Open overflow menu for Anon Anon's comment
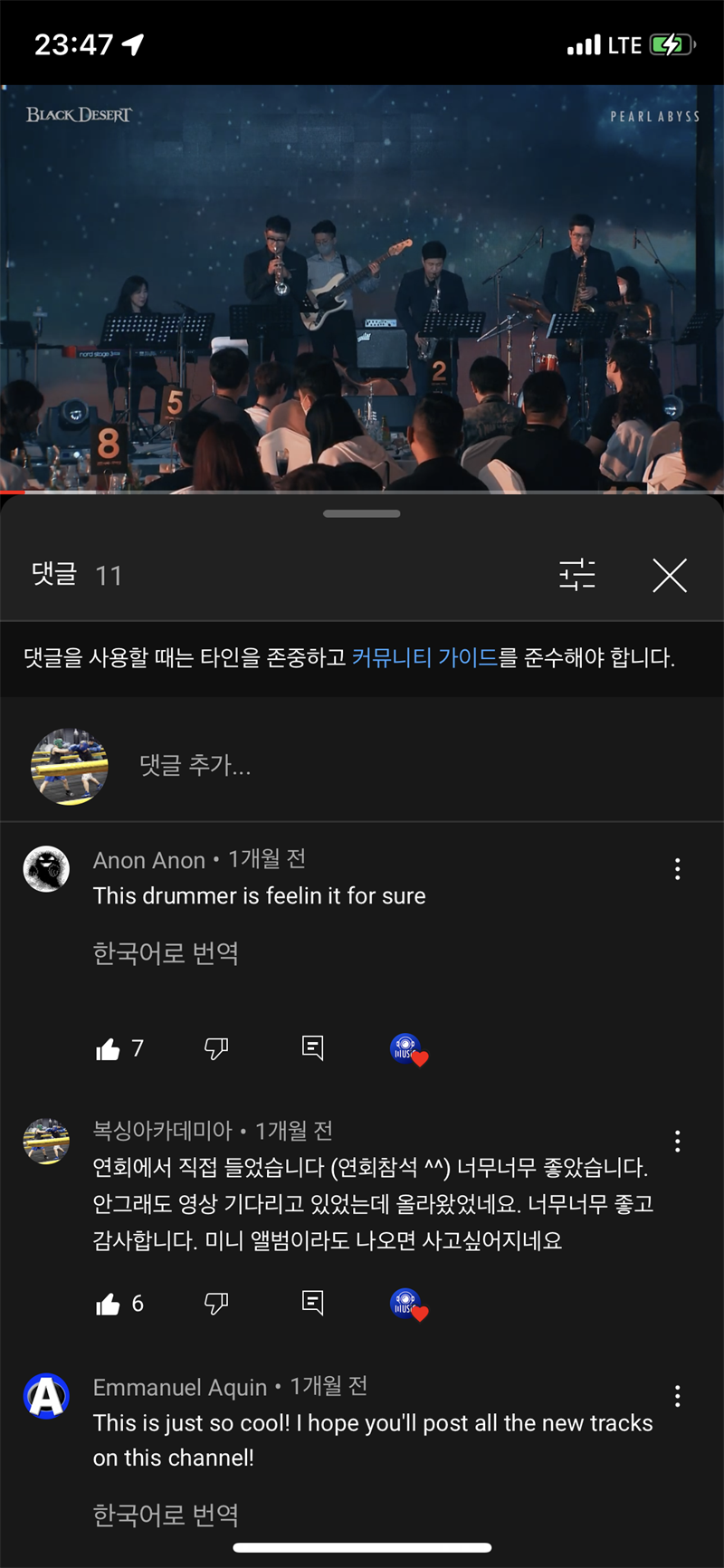Viewport: 724px width, 1568px height. [x=677, y=869]
